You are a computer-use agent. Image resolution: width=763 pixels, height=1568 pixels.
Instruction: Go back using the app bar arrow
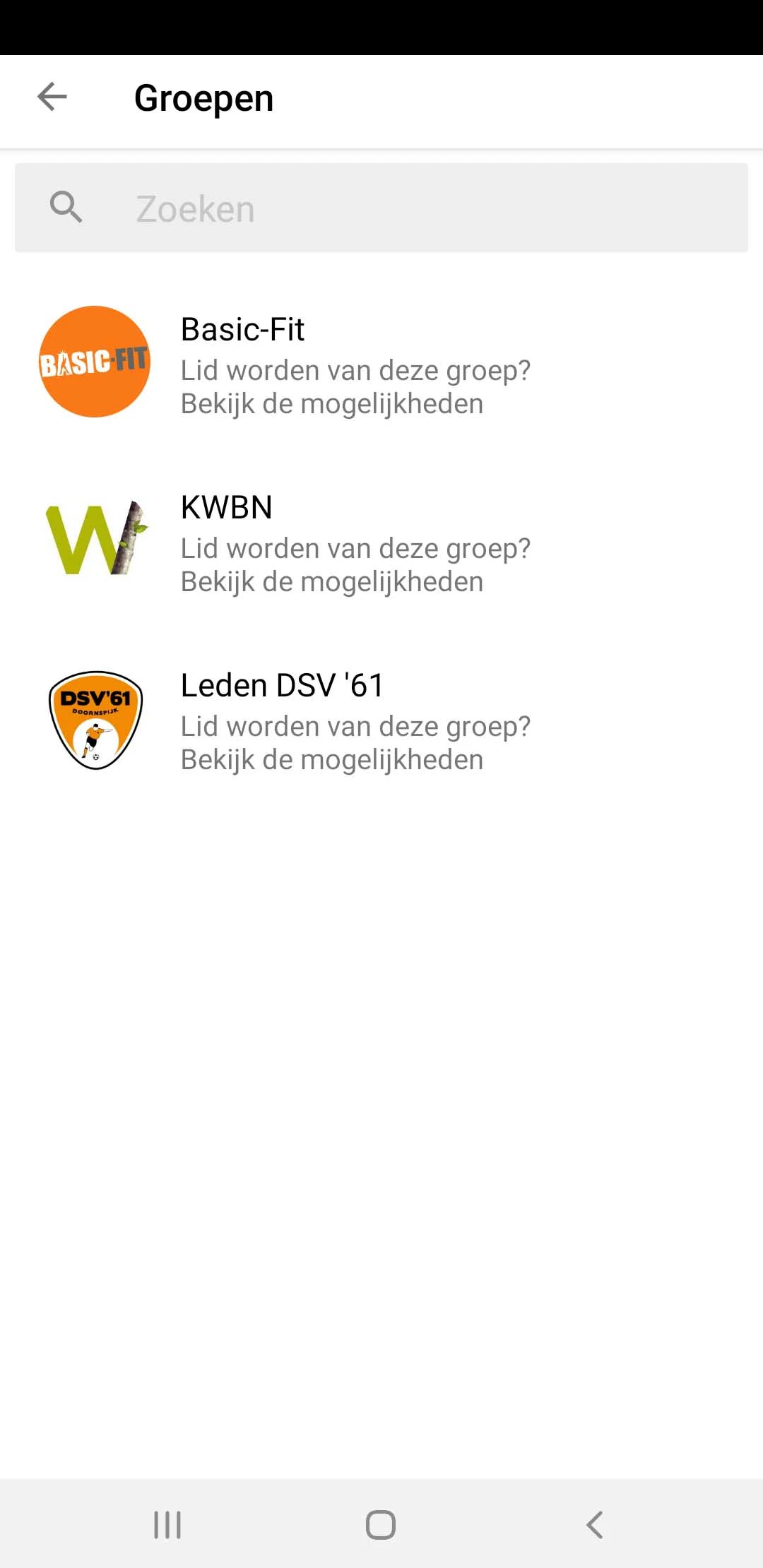tap(52, 97)
